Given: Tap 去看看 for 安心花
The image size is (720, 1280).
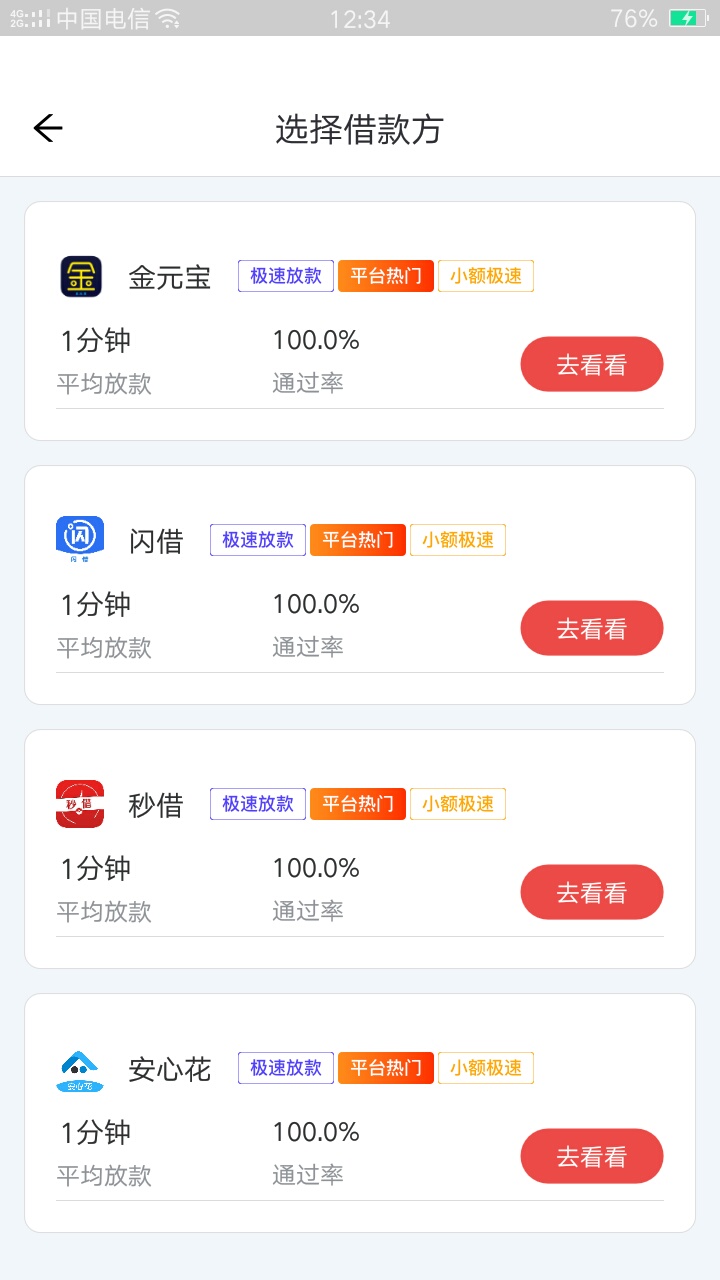Looking at the screenshot, I should [x=592, y=1157].
